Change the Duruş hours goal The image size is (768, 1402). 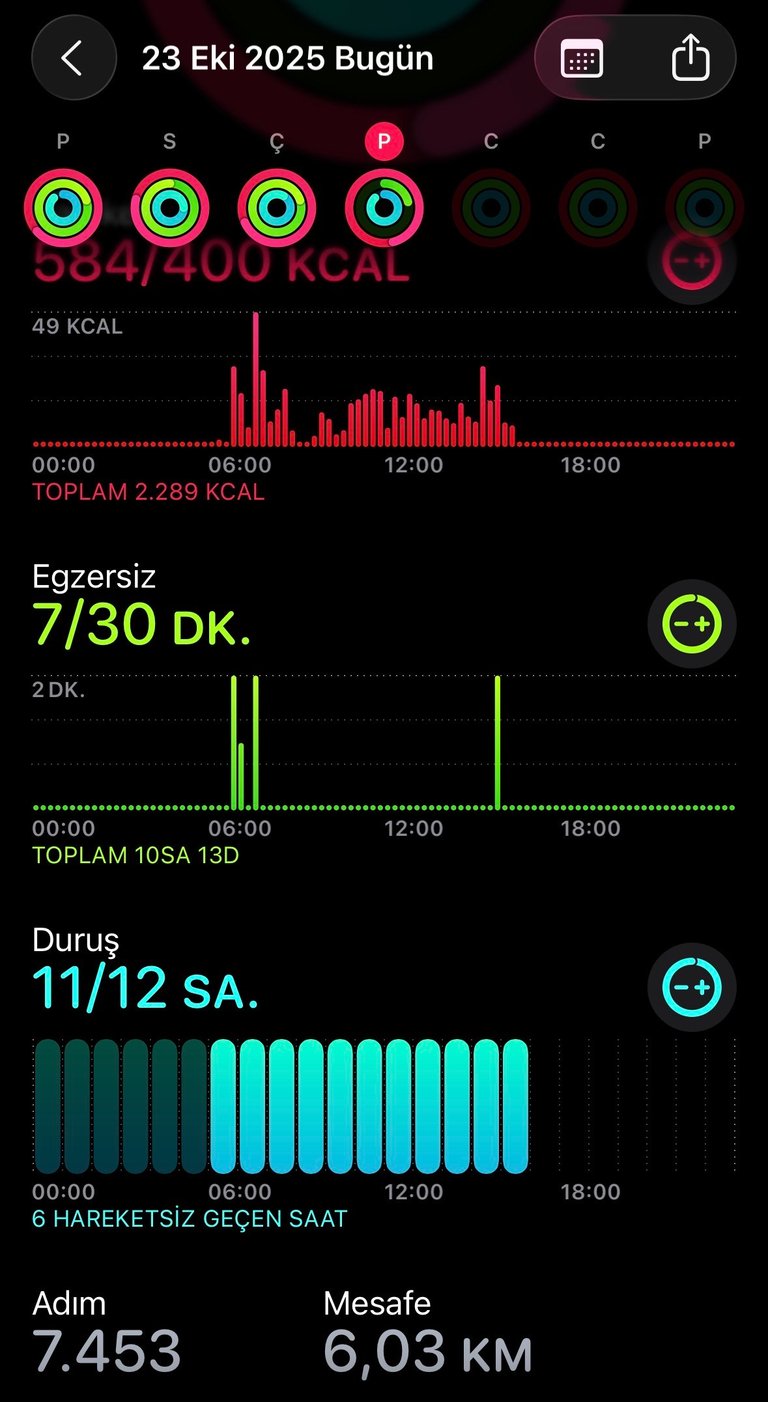692,987
